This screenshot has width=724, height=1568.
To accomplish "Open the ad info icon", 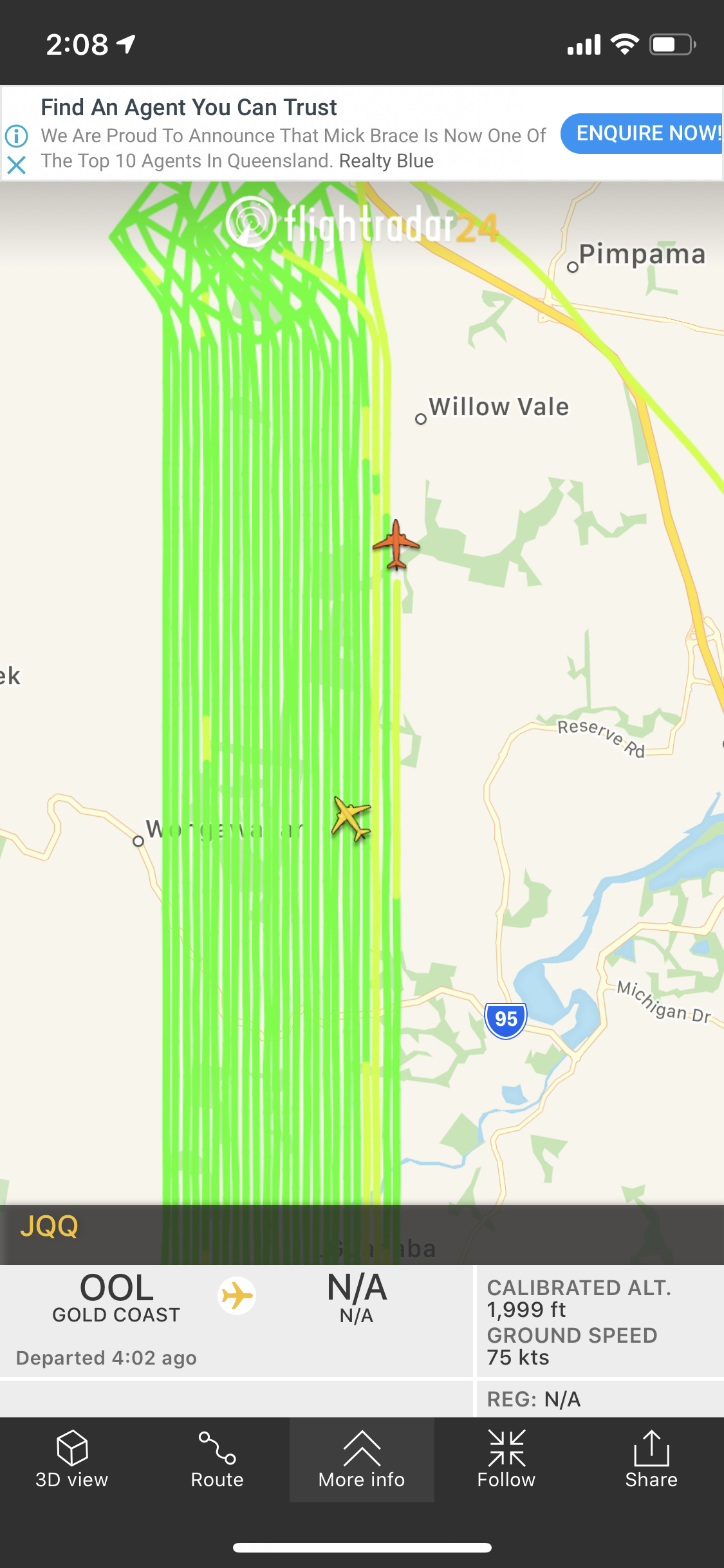I will 16,136.
